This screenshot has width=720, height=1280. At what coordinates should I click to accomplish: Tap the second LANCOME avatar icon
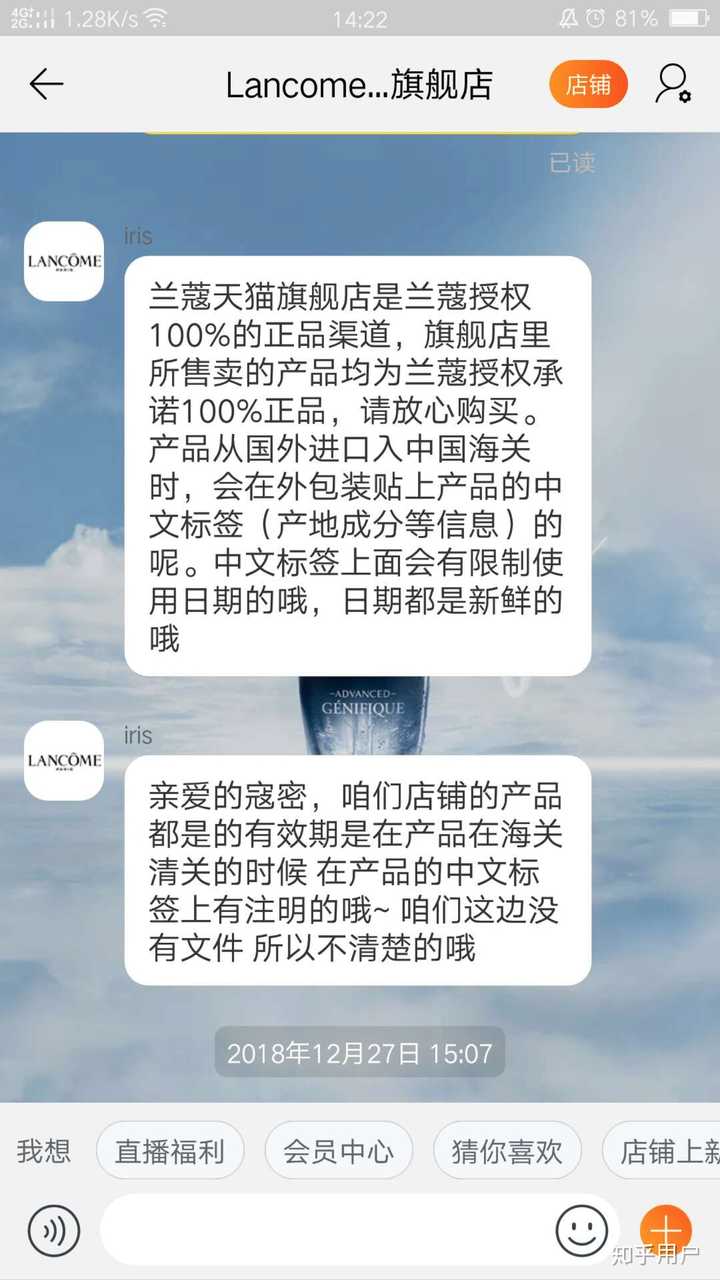pyautogui.click(x=63, y=761)
